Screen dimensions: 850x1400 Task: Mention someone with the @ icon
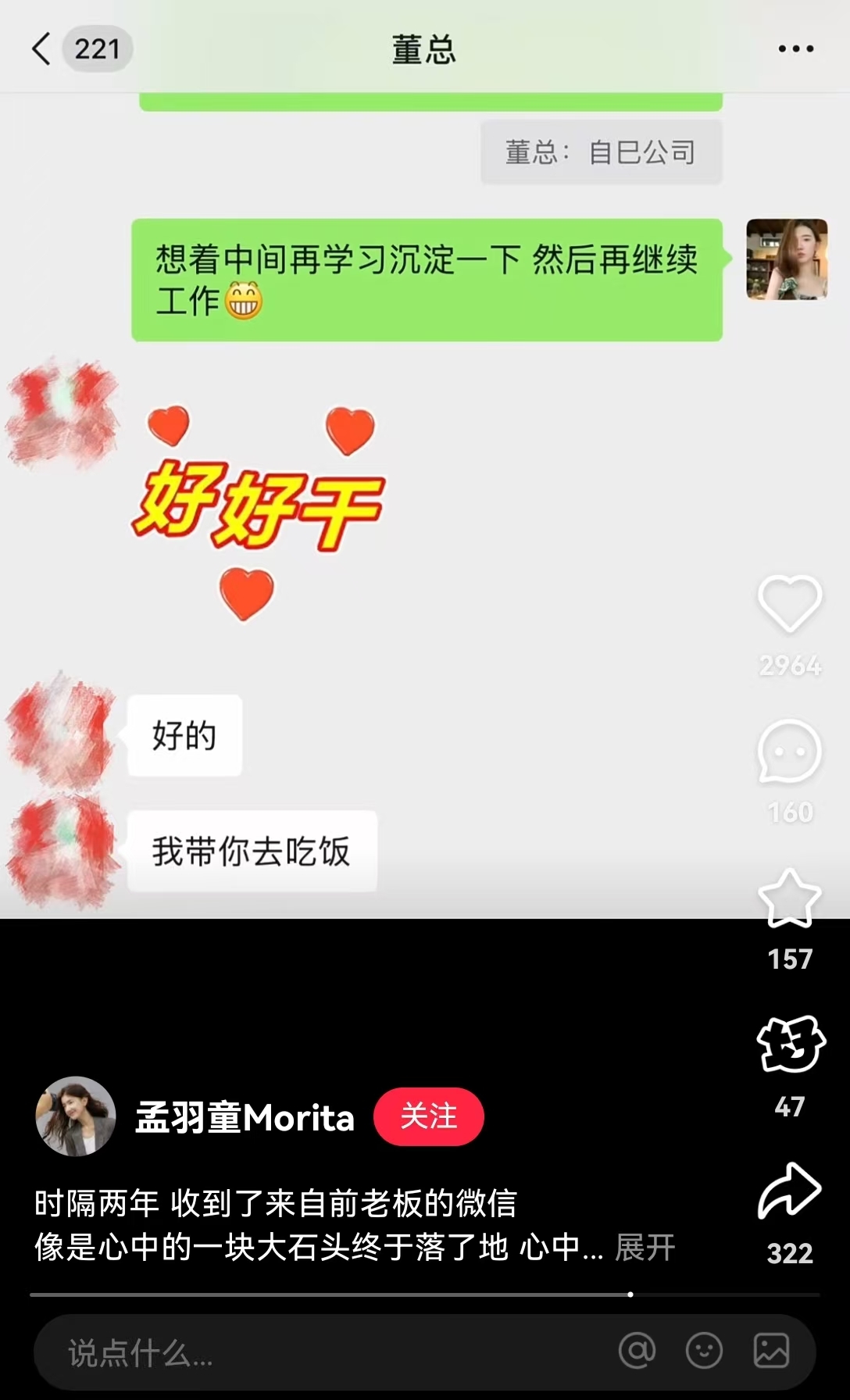tap(637, 1351)
